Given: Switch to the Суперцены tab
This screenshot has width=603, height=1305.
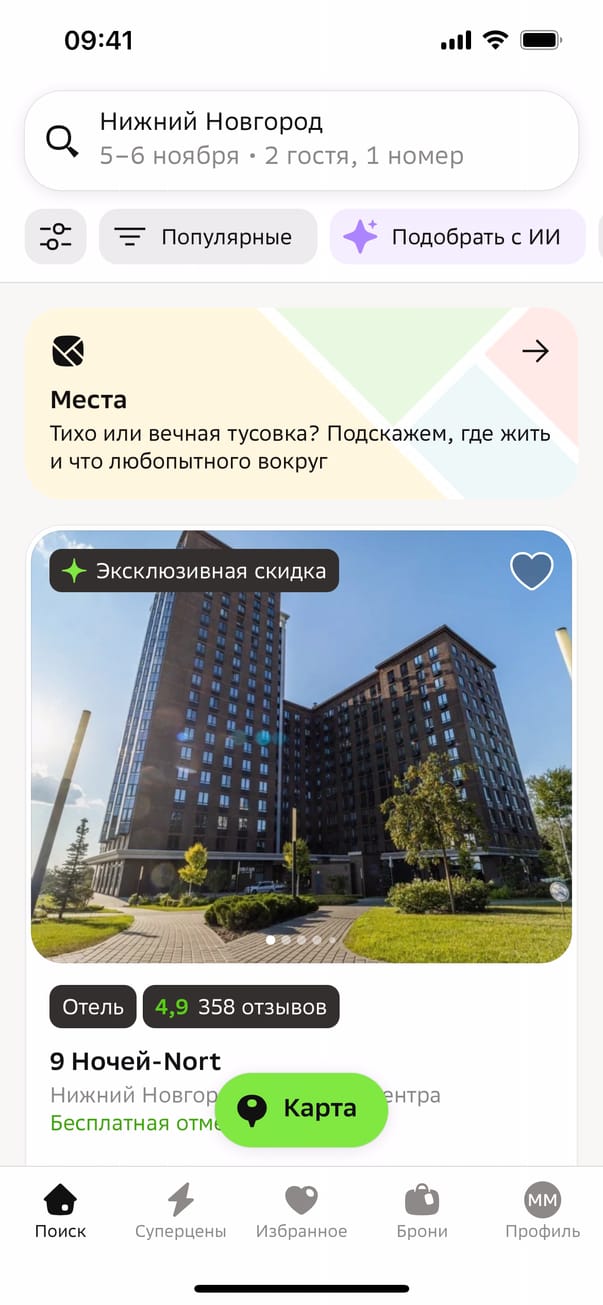Looking at the screenshot, I should tap(181, 1211).
